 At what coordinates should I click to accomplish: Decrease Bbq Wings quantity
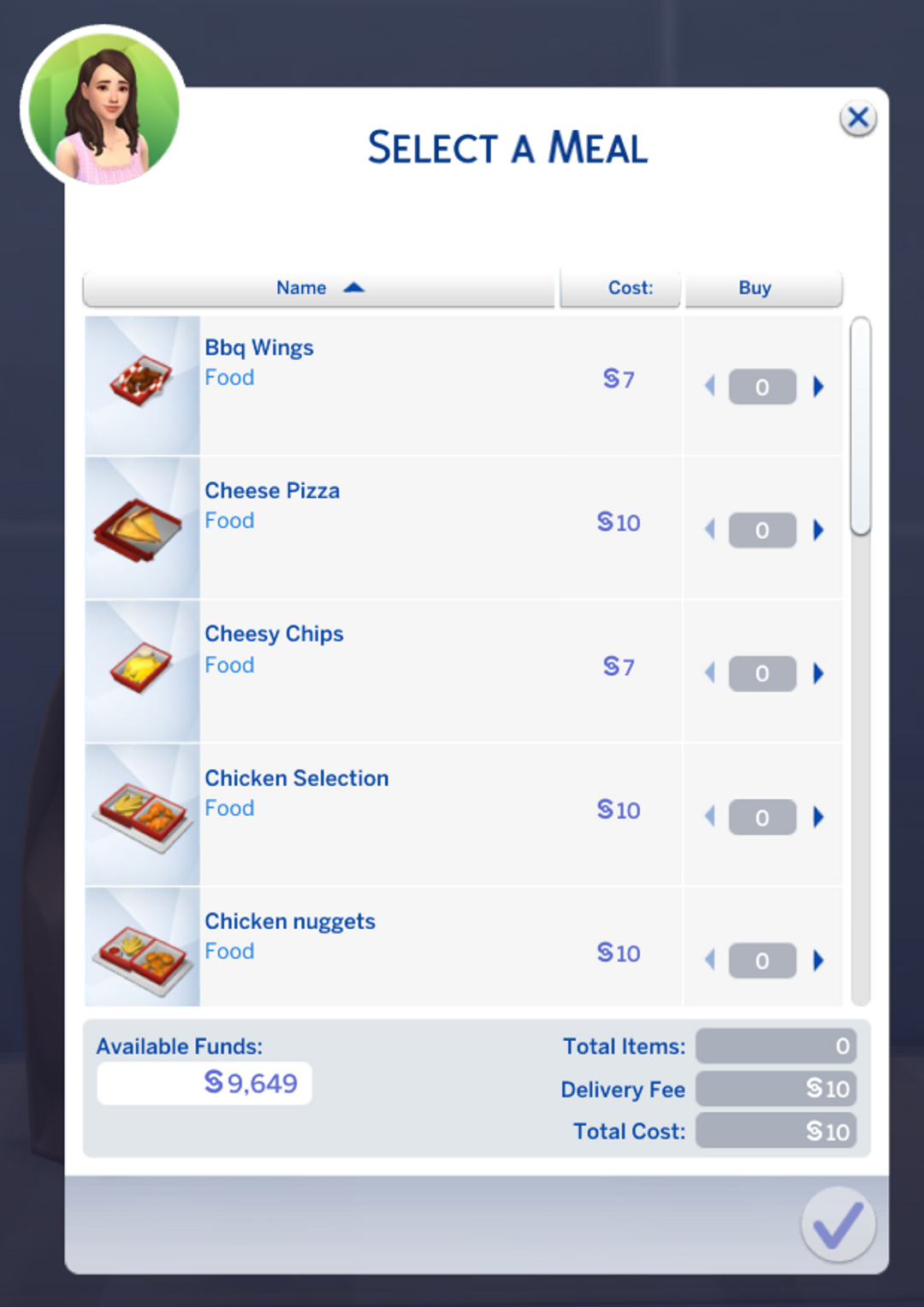pos(709,387)
